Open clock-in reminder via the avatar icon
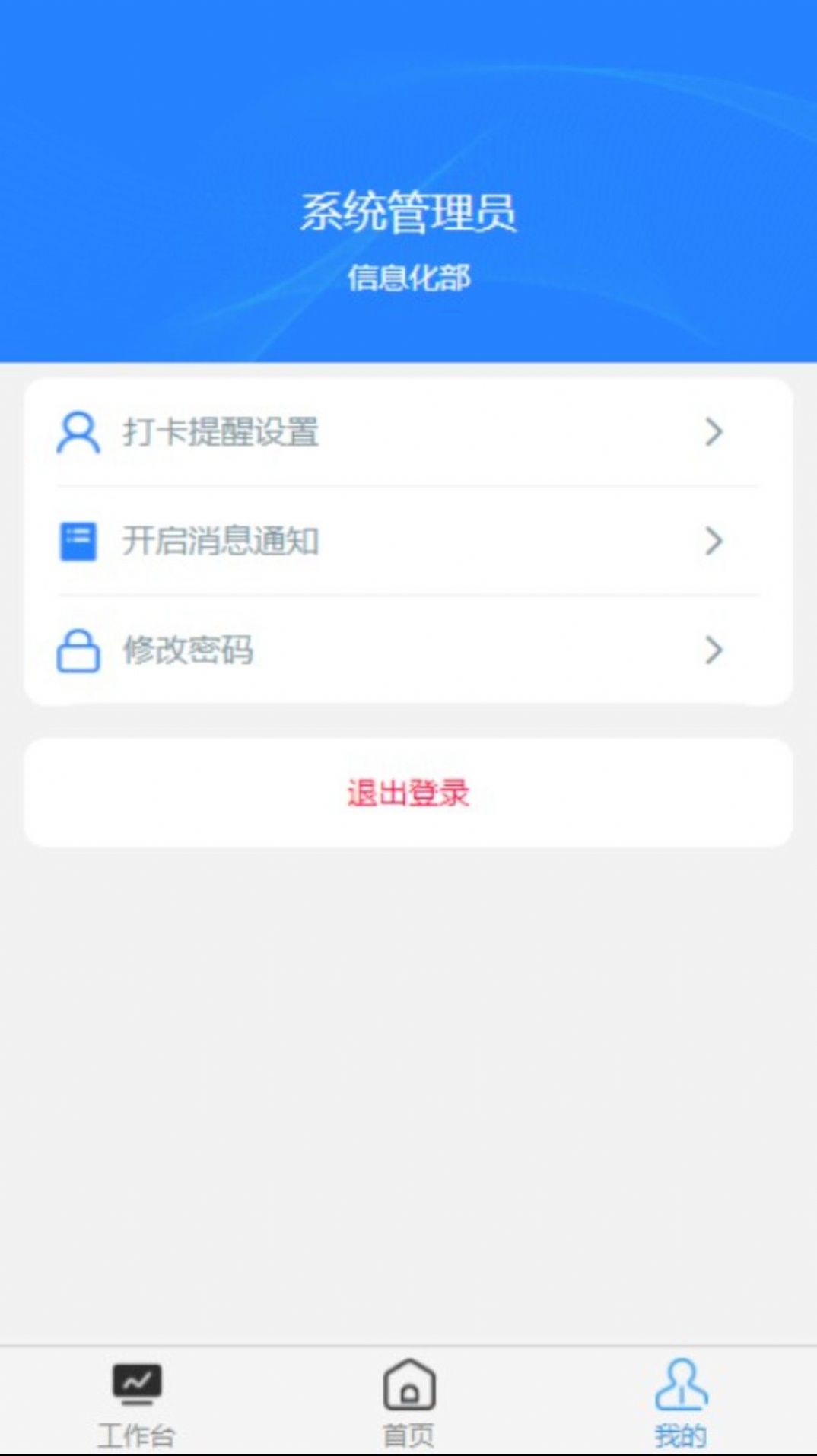 pyautogui.click(x=78, y=433)
